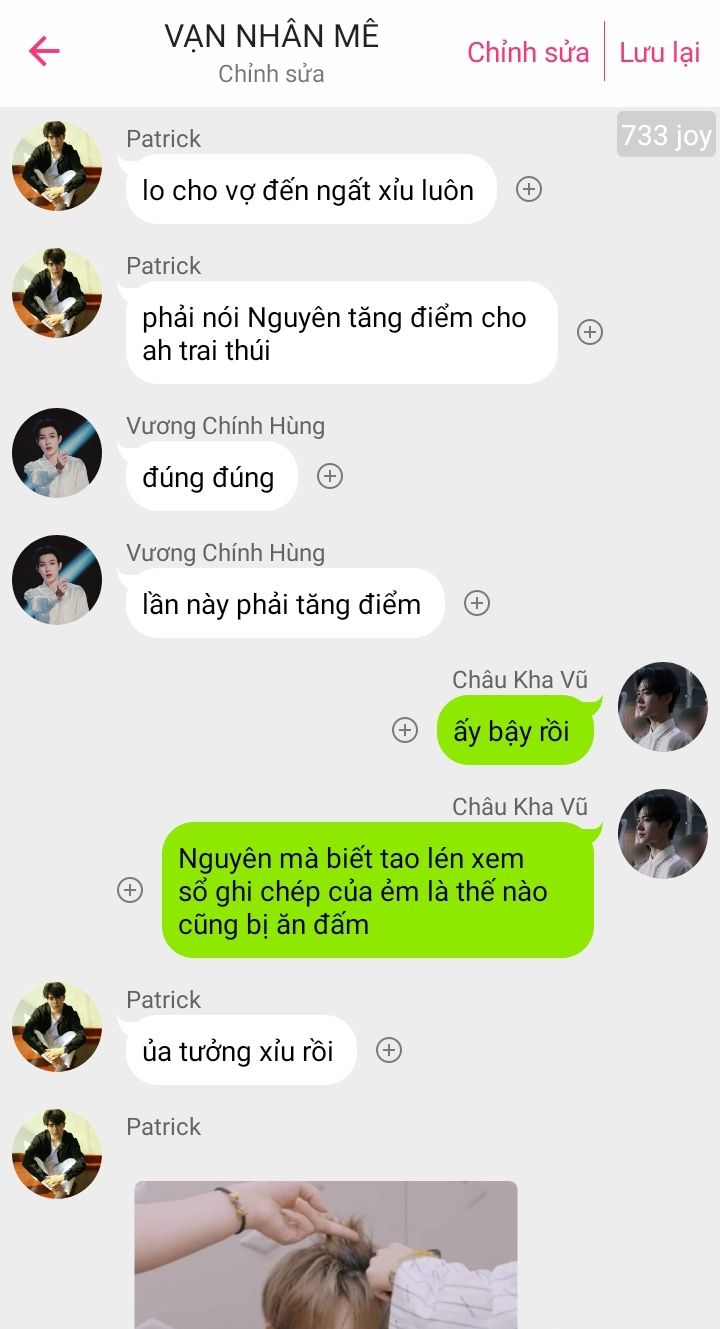Tap plus icon next to 'đúng đúng'
The image size is (720, 1329).
(x=330, y=476)
